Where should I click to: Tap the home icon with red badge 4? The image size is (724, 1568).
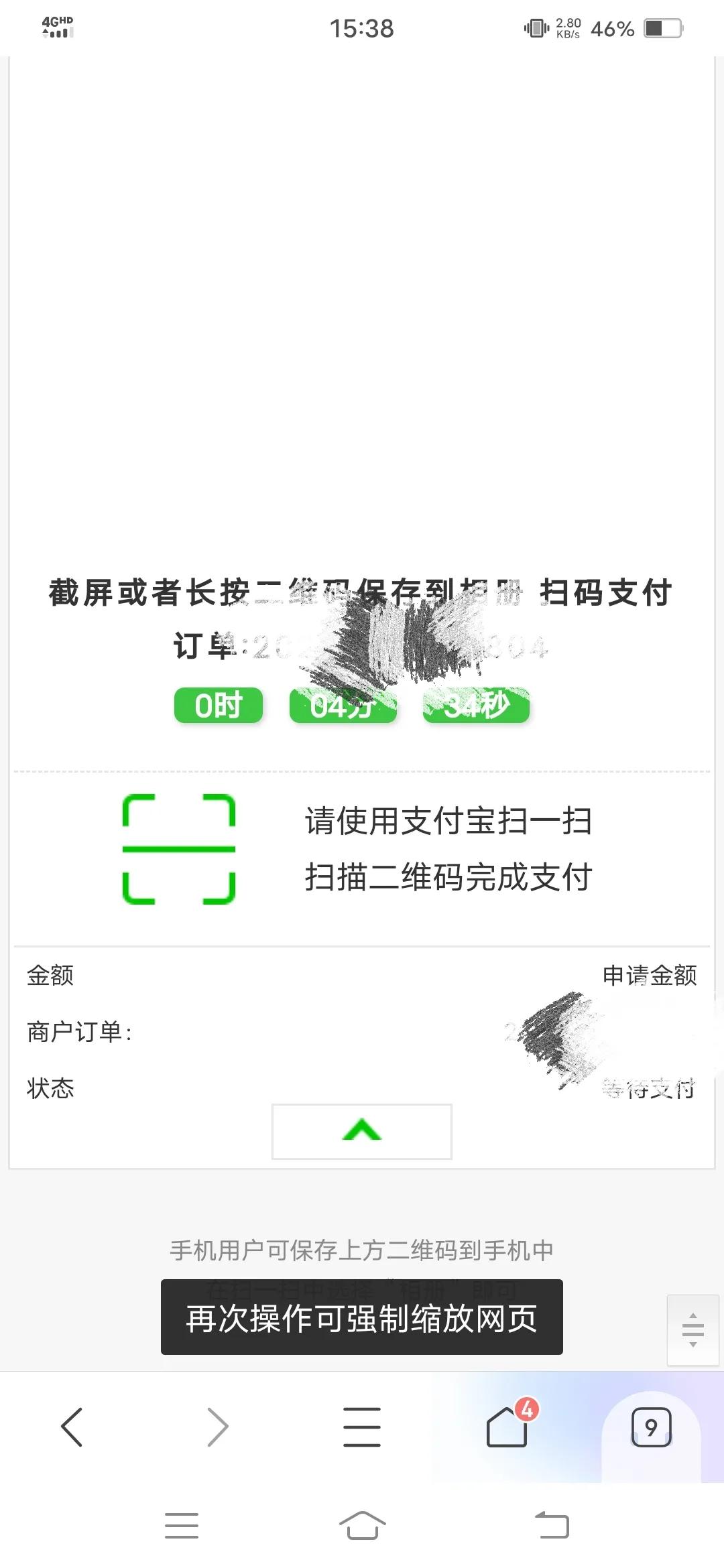point(507,1426)
